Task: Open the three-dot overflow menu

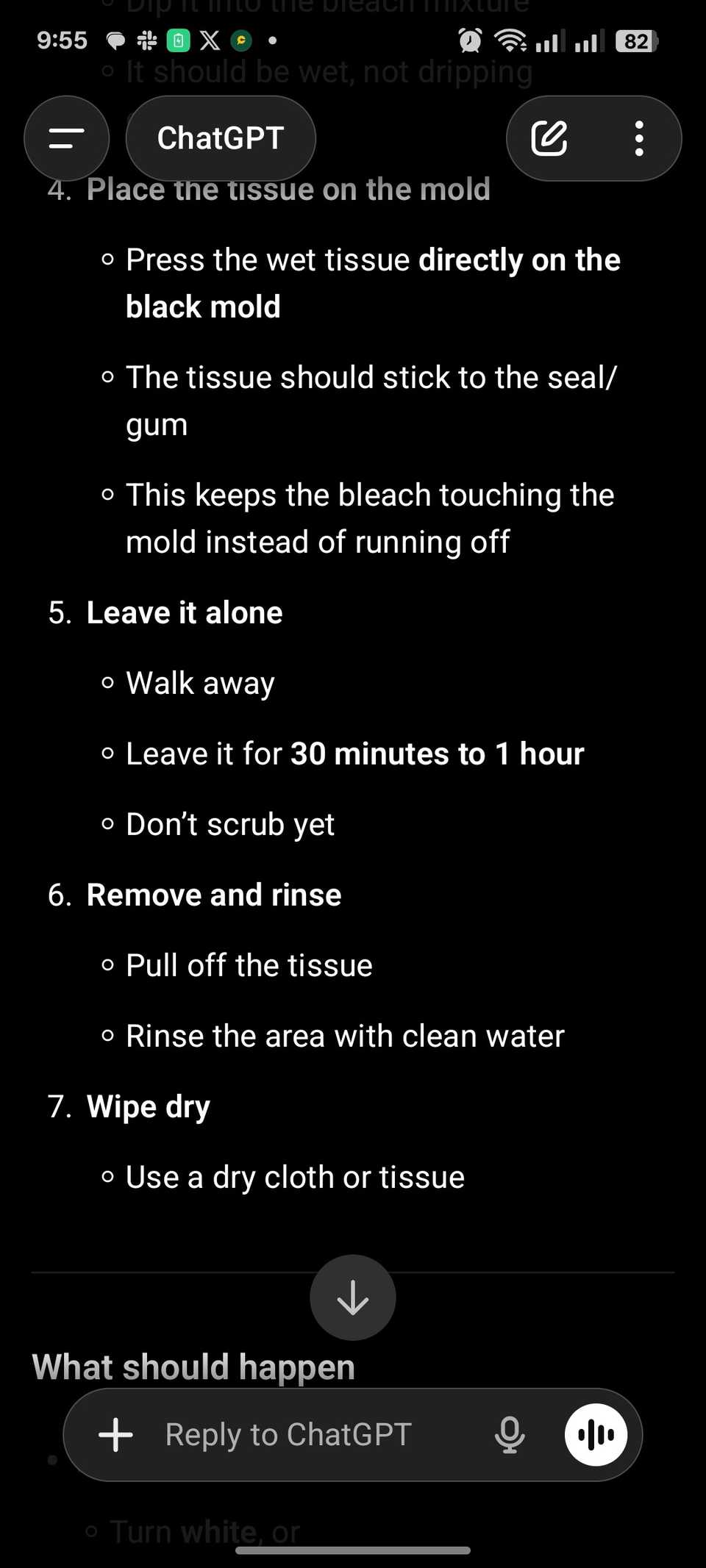Action: click(638, 138)
